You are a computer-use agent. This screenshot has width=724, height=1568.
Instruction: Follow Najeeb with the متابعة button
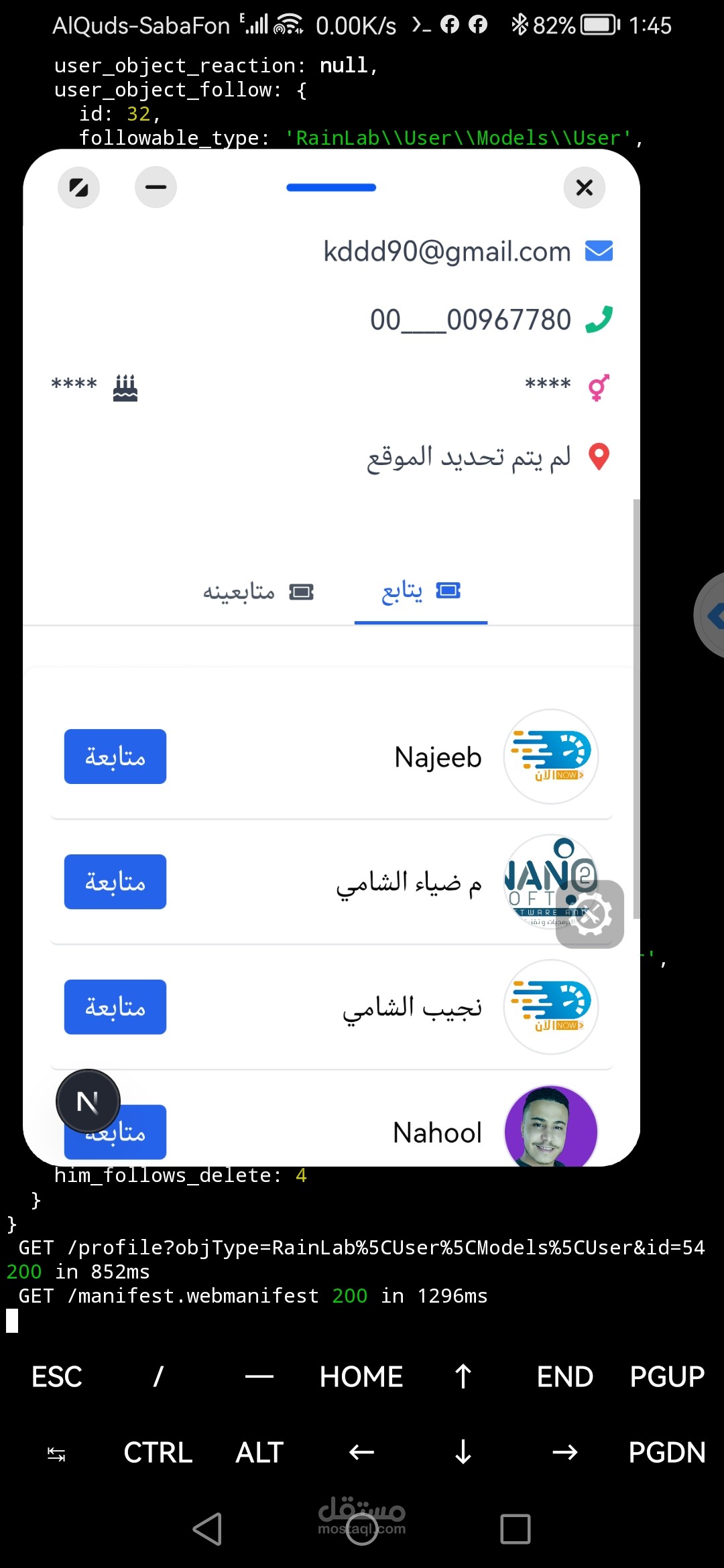click(x=115, y=757)
